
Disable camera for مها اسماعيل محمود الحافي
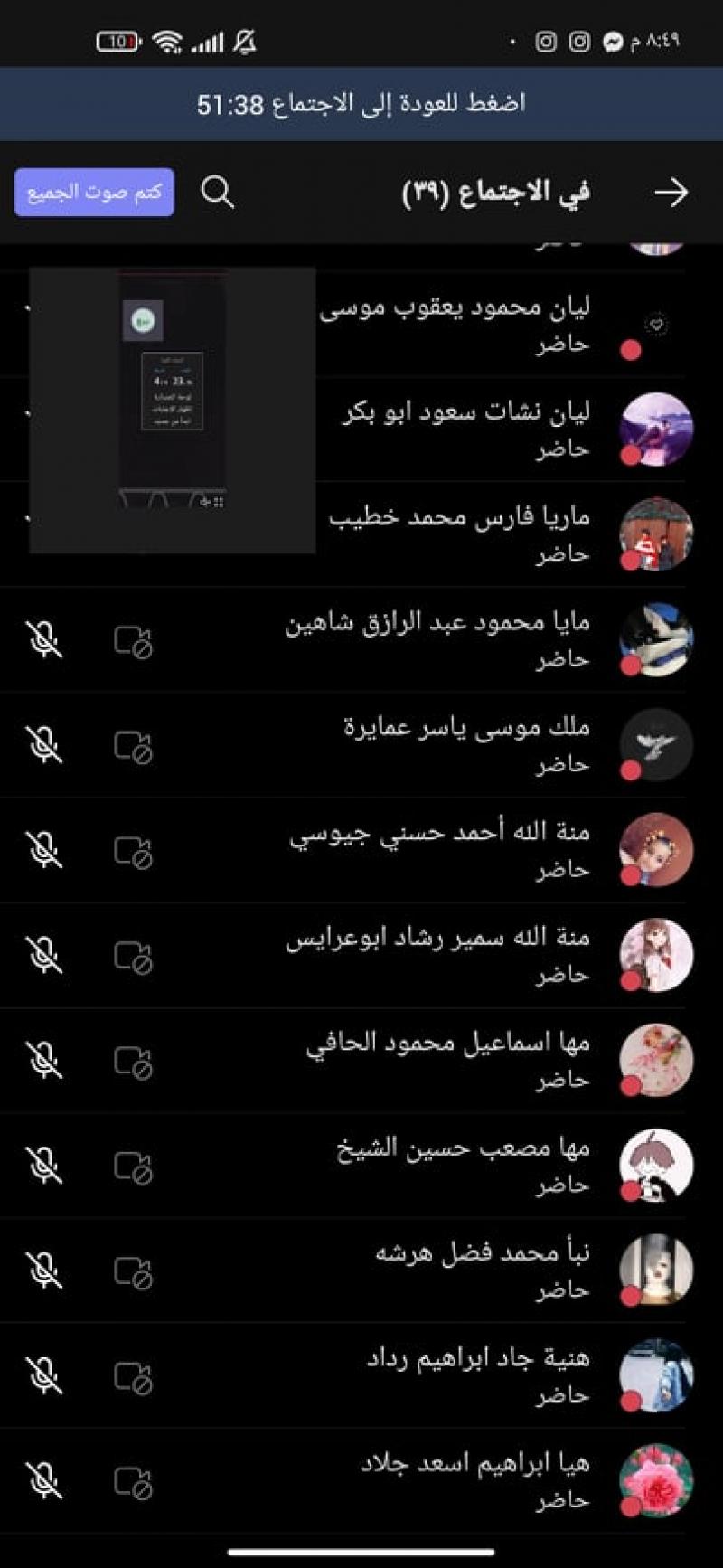click(133, 1062)
